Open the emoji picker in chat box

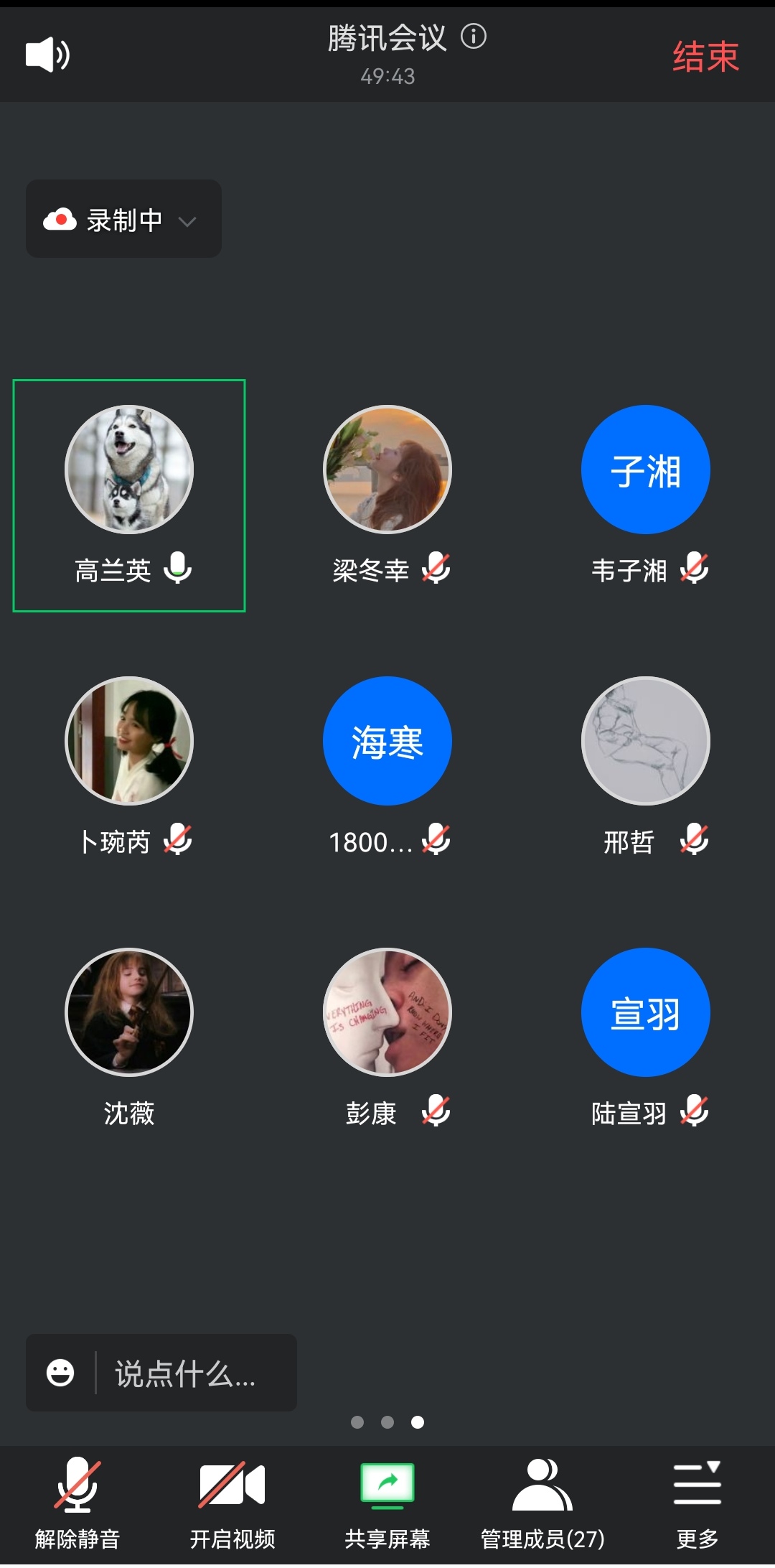pos(60,1373)
